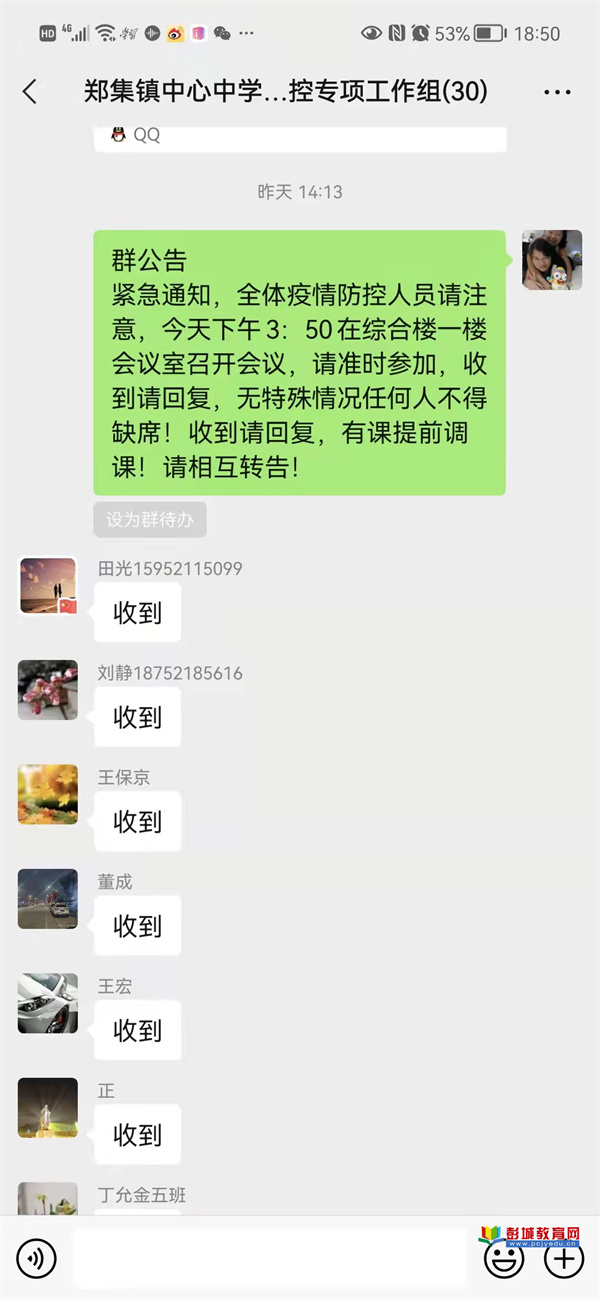Switch to voice message input
Viewport: 600px width, 1300px height.
click(37, 1258)
